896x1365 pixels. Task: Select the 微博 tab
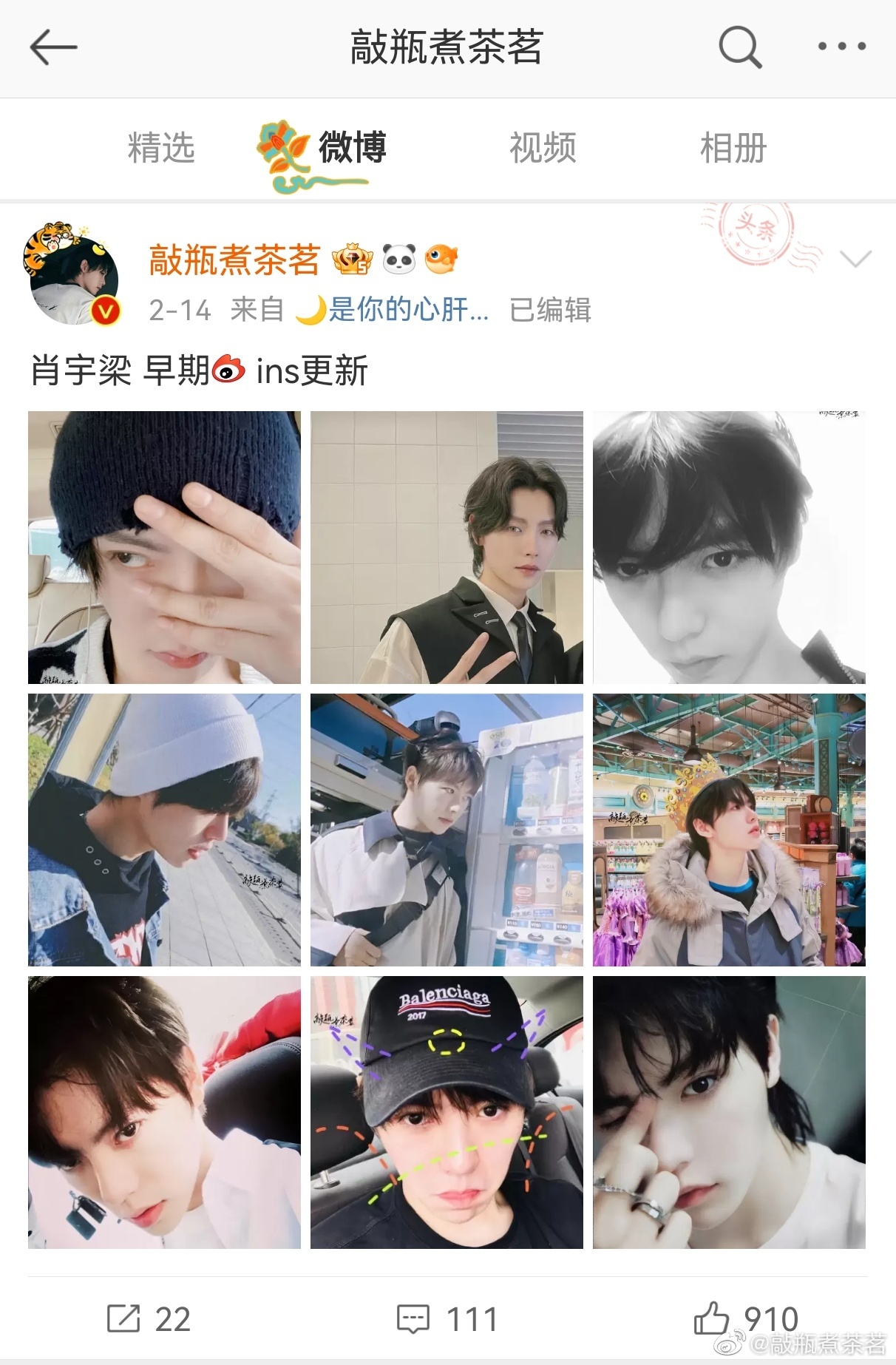tap(351, 148)
